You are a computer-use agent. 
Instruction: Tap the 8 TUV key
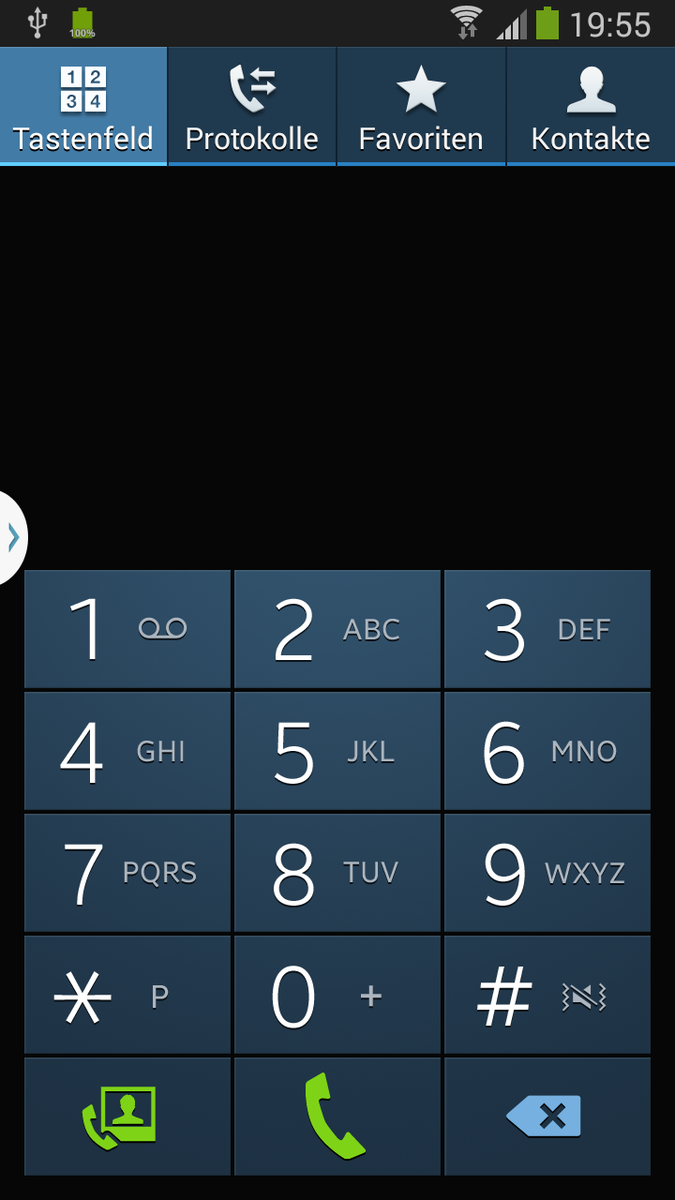(337, 873)
